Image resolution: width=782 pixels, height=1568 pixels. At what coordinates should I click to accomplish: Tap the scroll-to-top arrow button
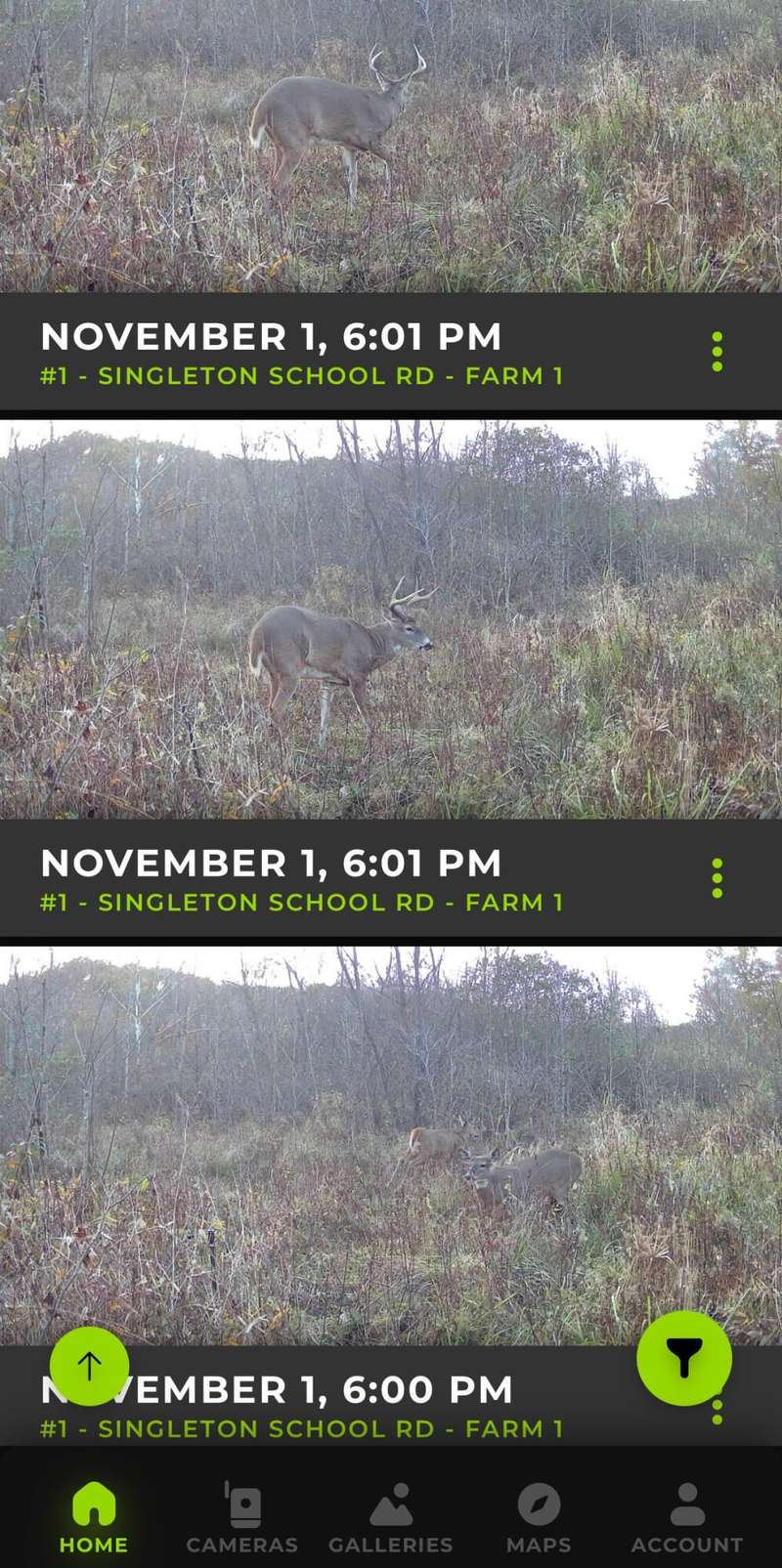pyautogui.click(x=89, y=1366)
